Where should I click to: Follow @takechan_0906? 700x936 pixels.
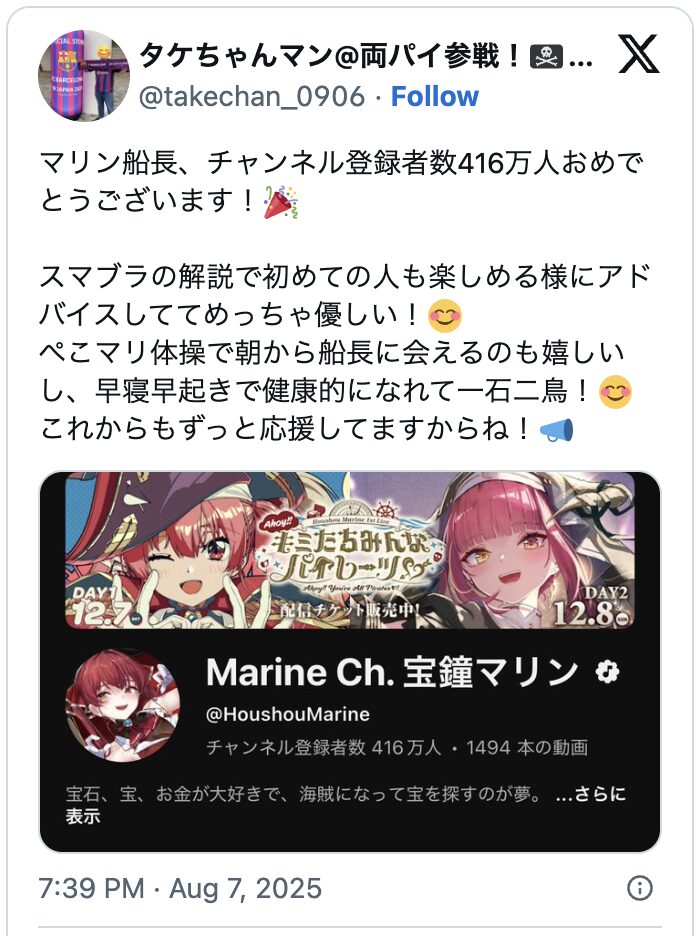click(x=434, y=97)
